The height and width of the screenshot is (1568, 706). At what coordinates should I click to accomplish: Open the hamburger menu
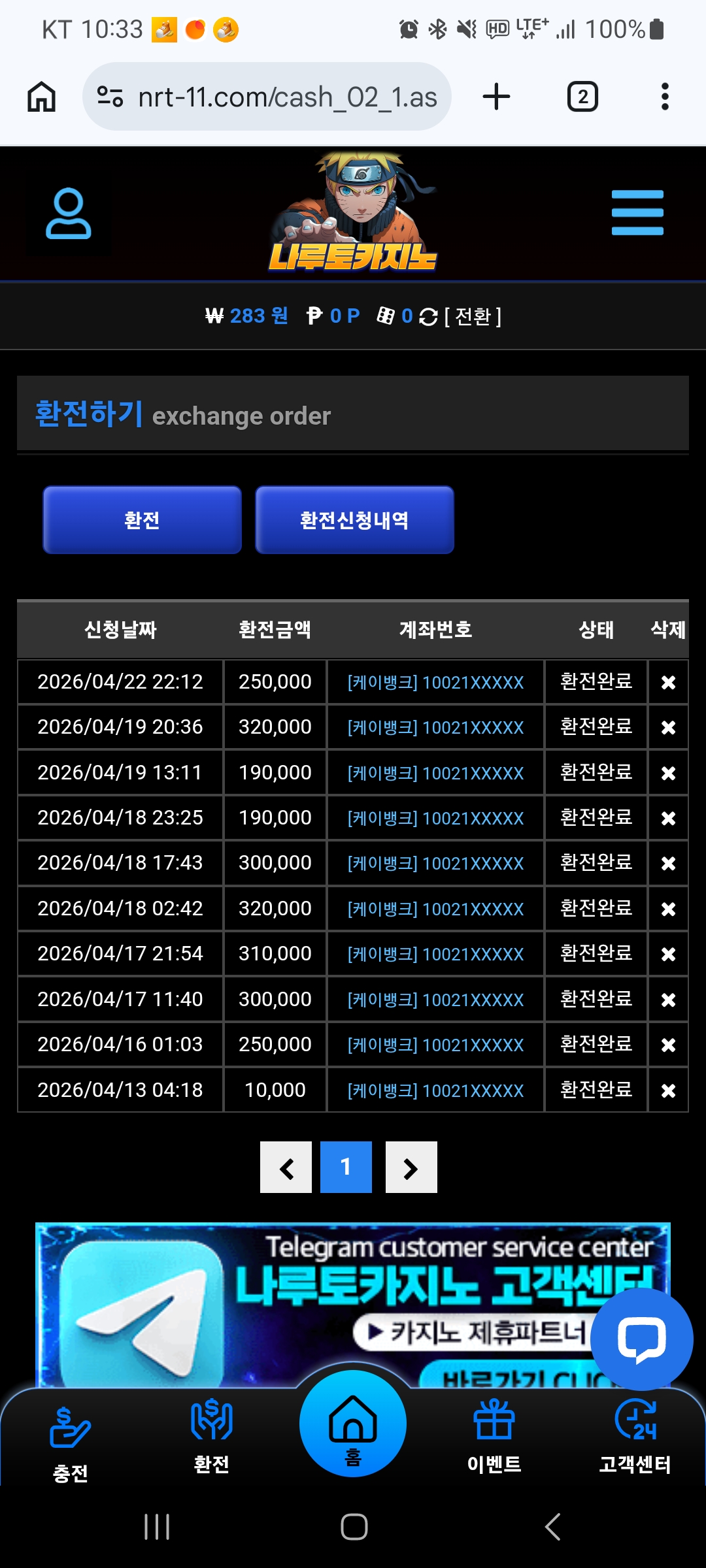pyautogui.click(x=637, y=213)
